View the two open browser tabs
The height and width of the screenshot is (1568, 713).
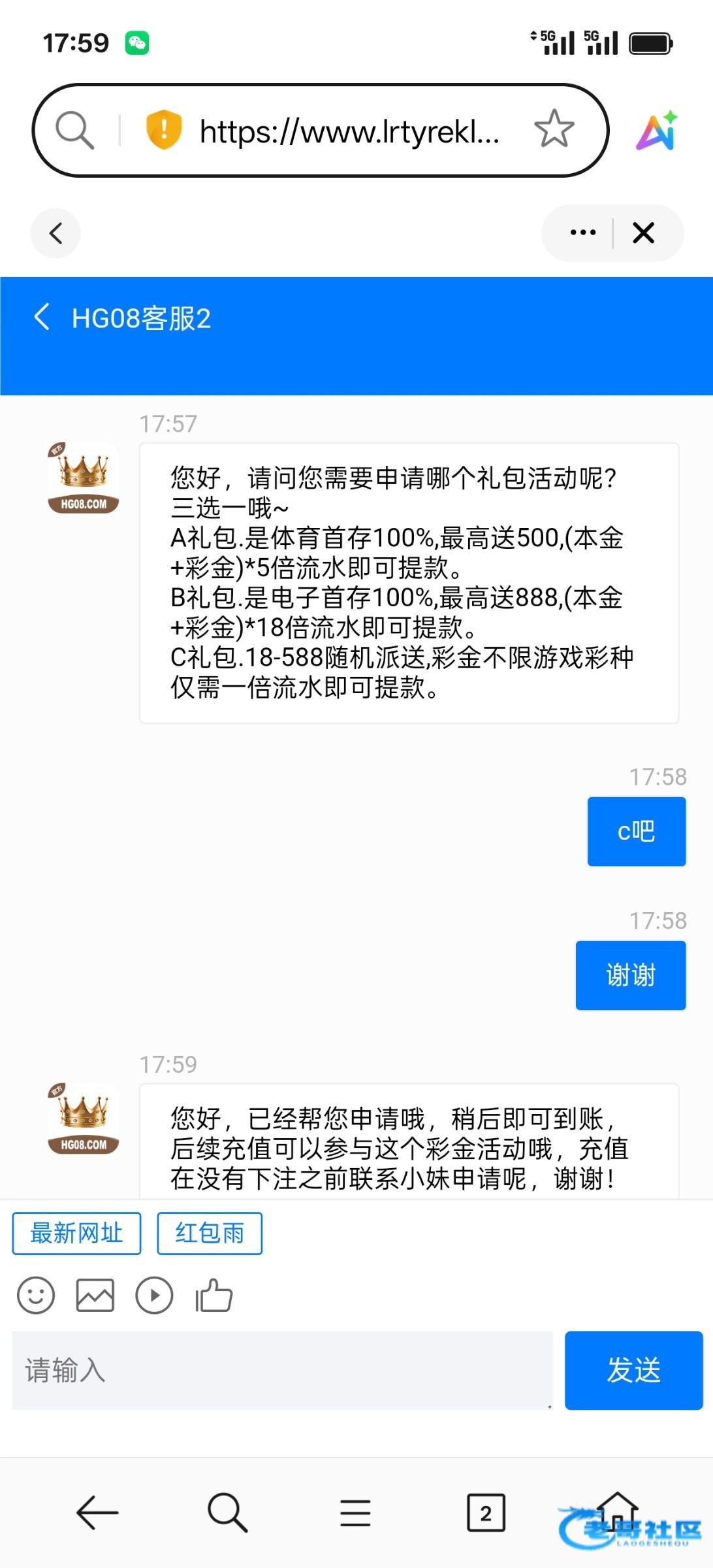[486, 1512]
